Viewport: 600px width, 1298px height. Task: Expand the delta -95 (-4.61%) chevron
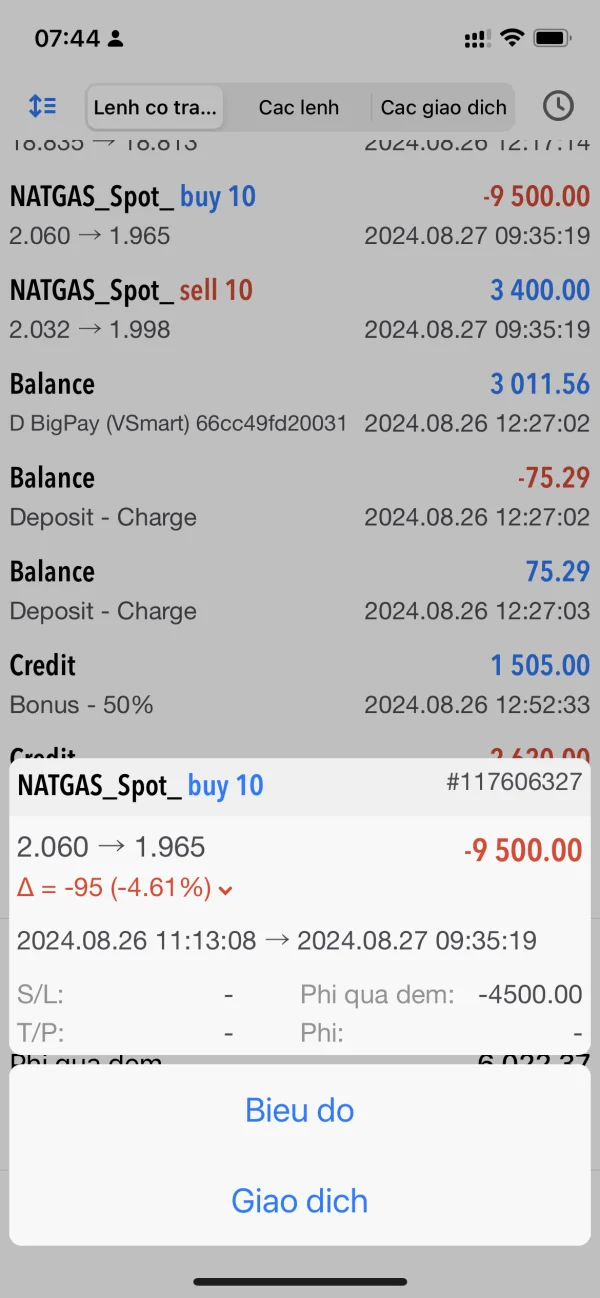point(226,888)
